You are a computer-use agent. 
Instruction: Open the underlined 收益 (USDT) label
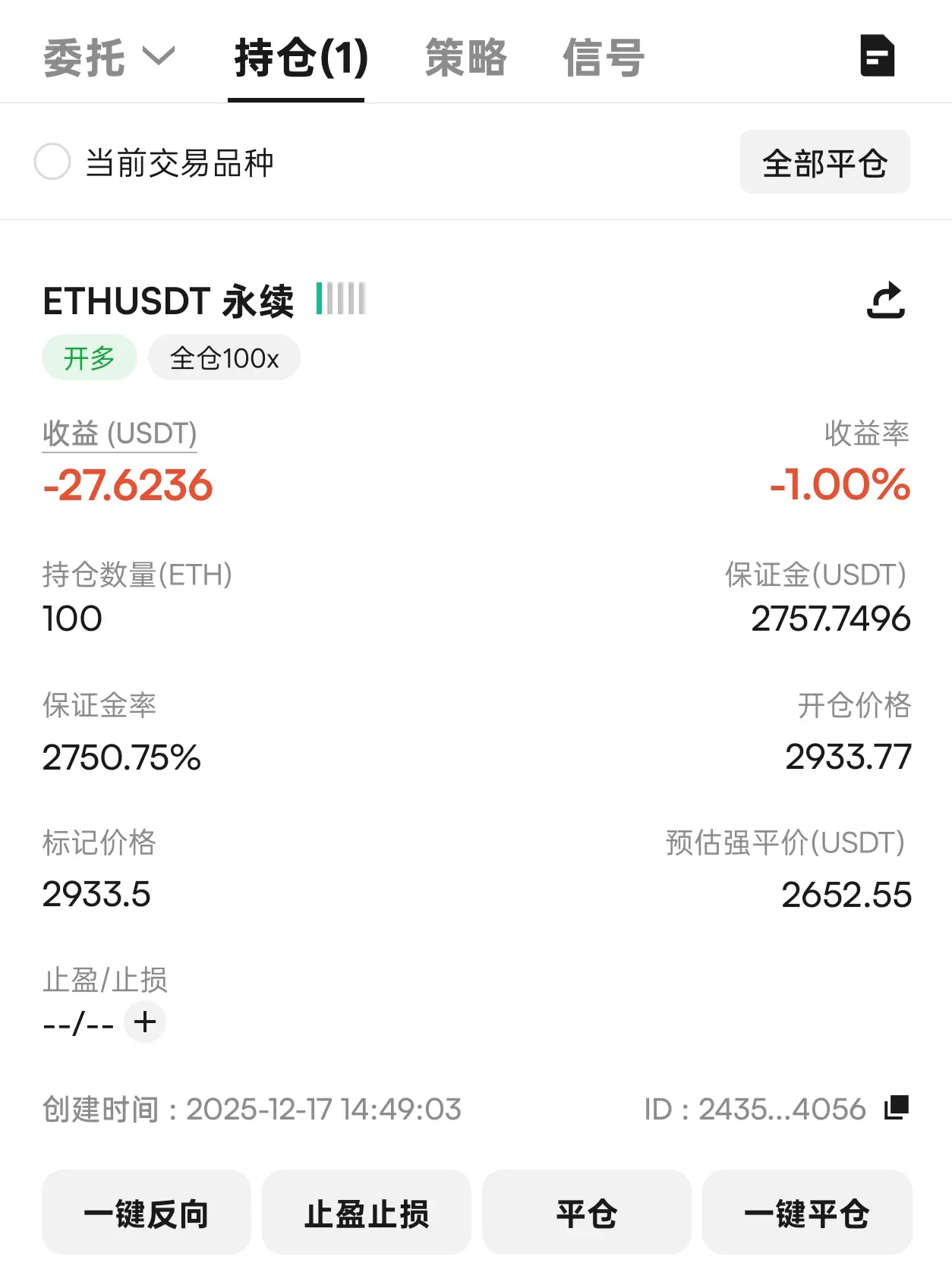click(x=119, y=433)
